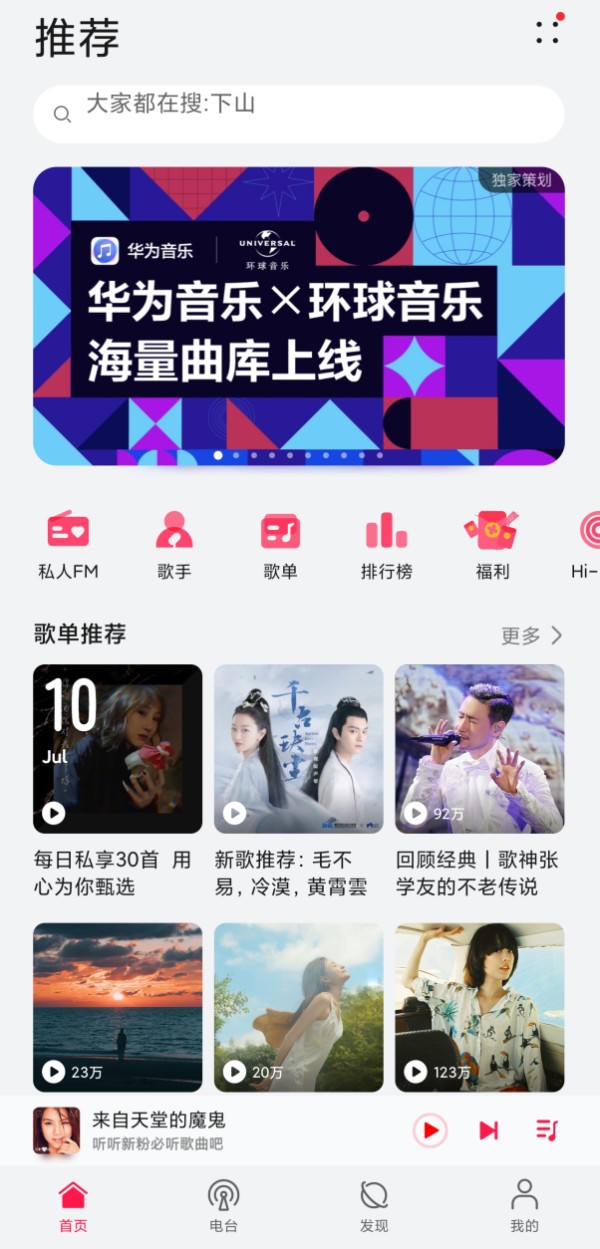600x1249 pixels.
Task: Show 更多 playlist recommendations
Action: [532, 636]
